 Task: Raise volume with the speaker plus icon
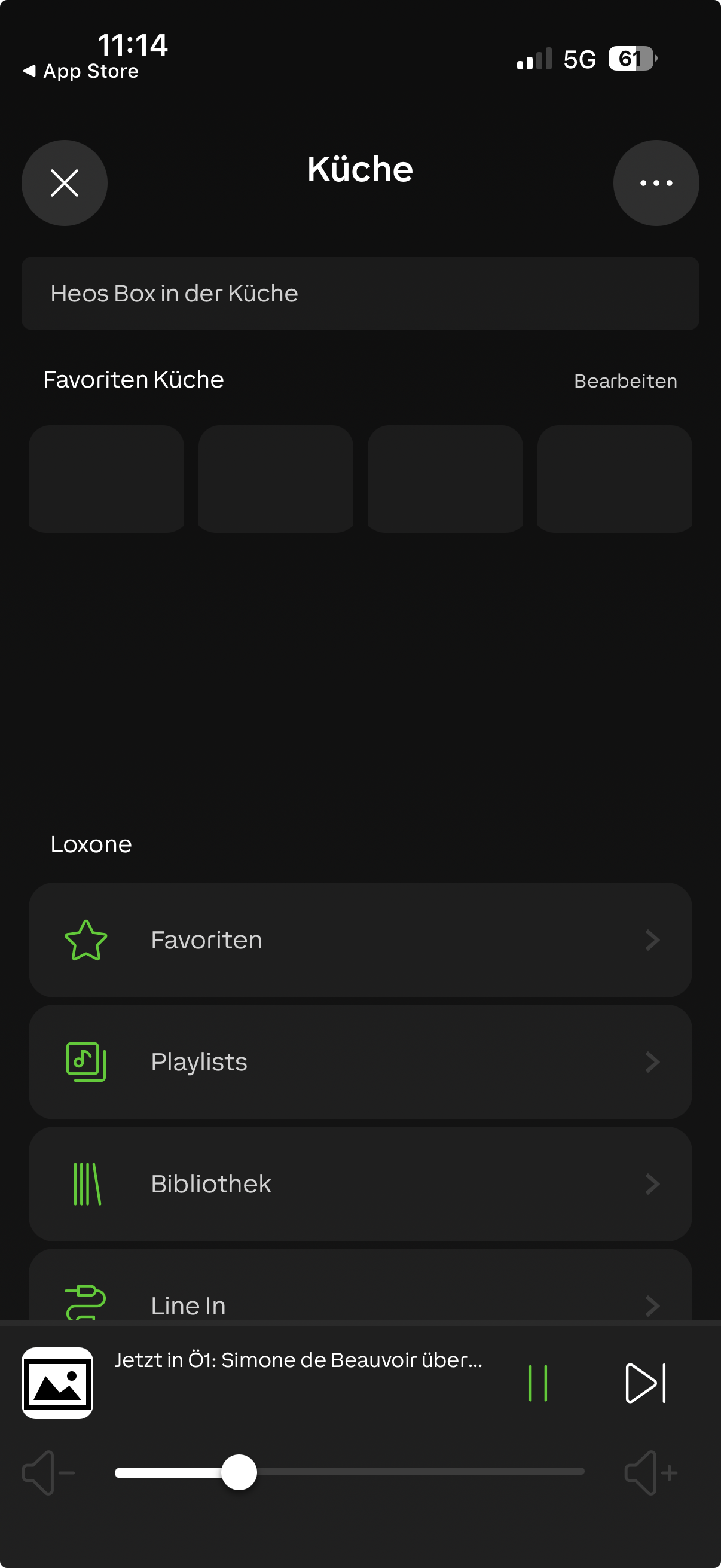click(650, 1472)
